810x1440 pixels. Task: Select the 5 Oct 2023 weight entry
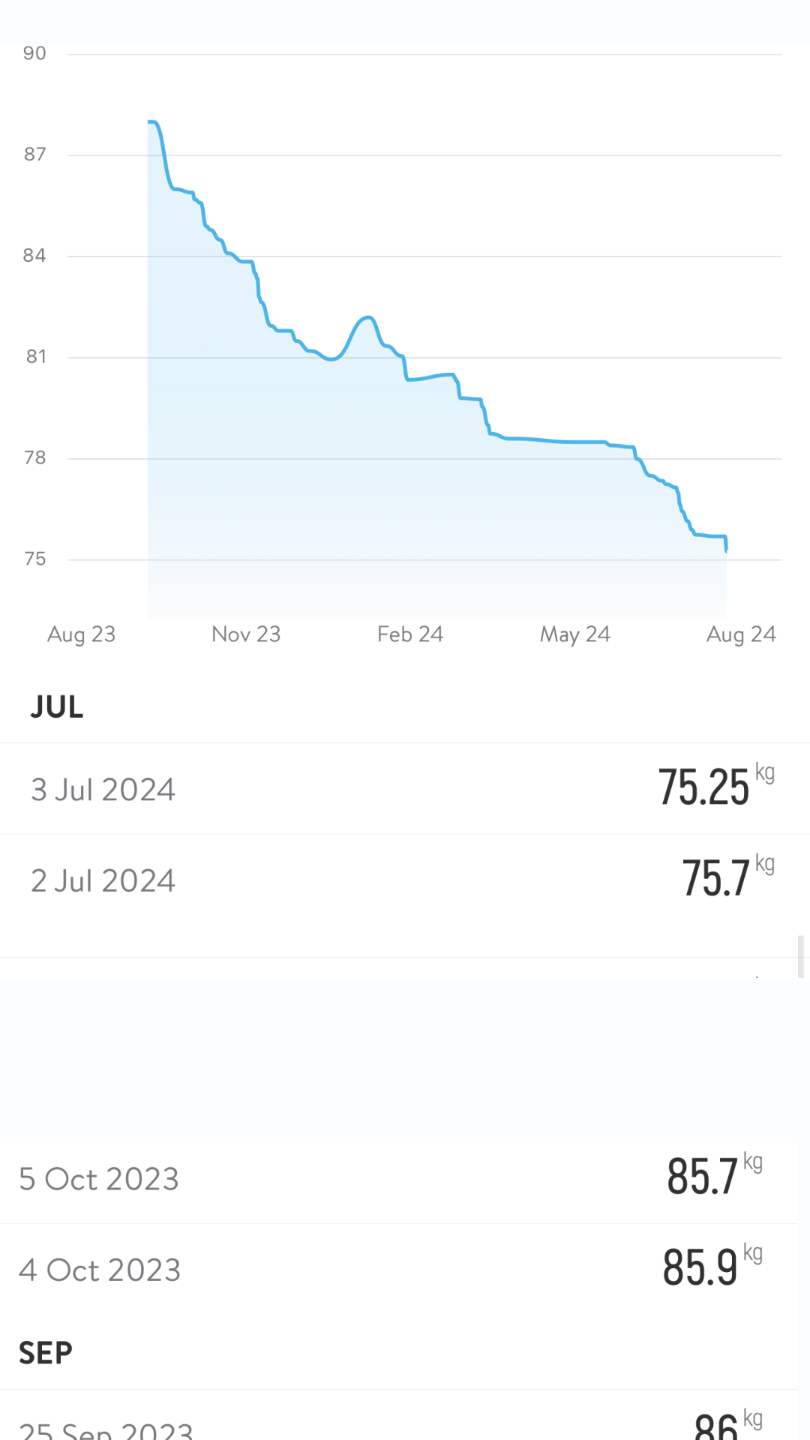coord(400,1178)
